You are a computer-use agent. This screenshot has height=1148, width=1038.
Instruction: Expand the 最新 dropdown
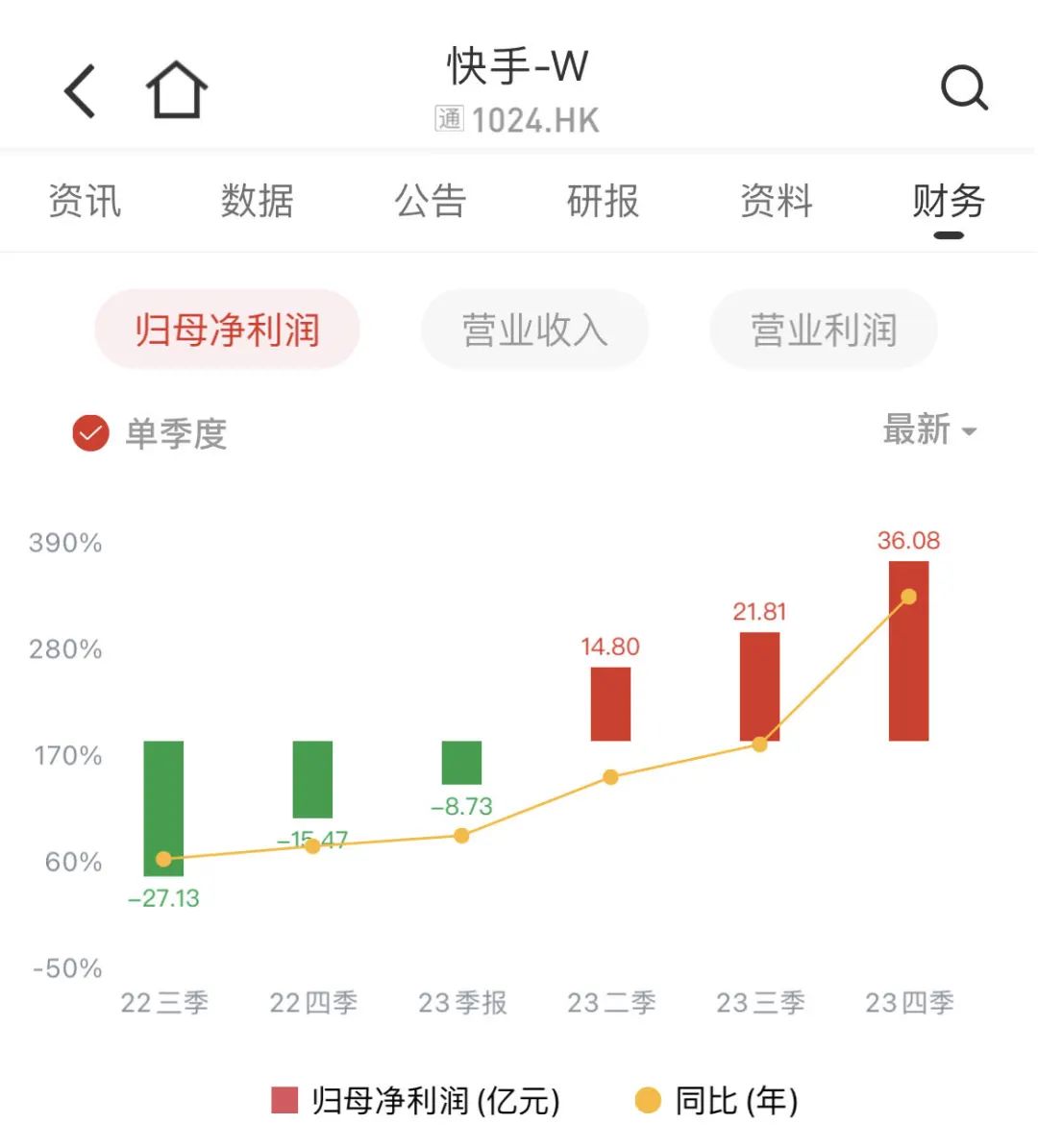click(x=929, y=429)
